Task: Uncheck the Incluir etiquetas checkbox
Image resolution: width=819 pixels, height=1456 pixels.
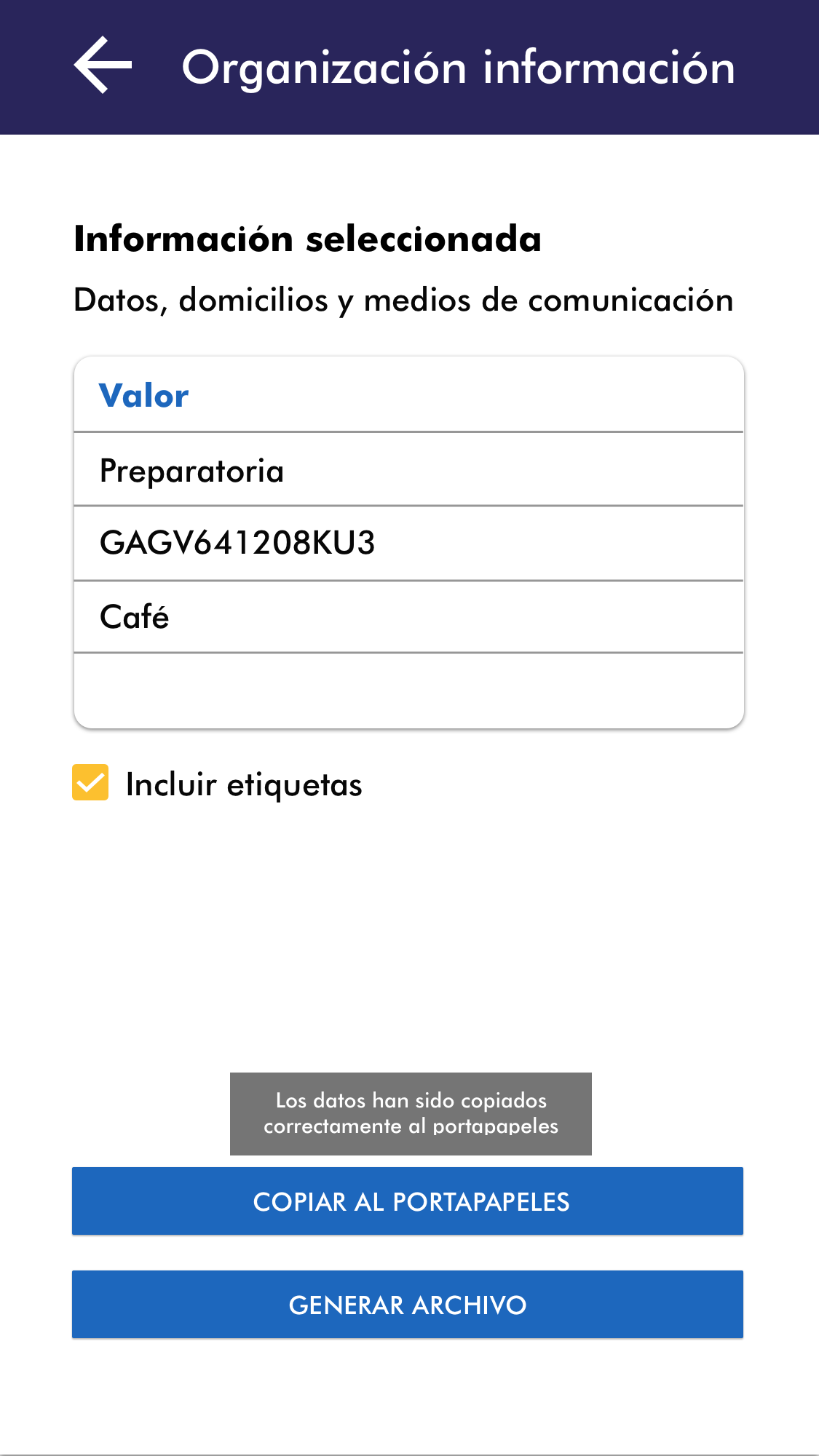Action: coord(90,783)
